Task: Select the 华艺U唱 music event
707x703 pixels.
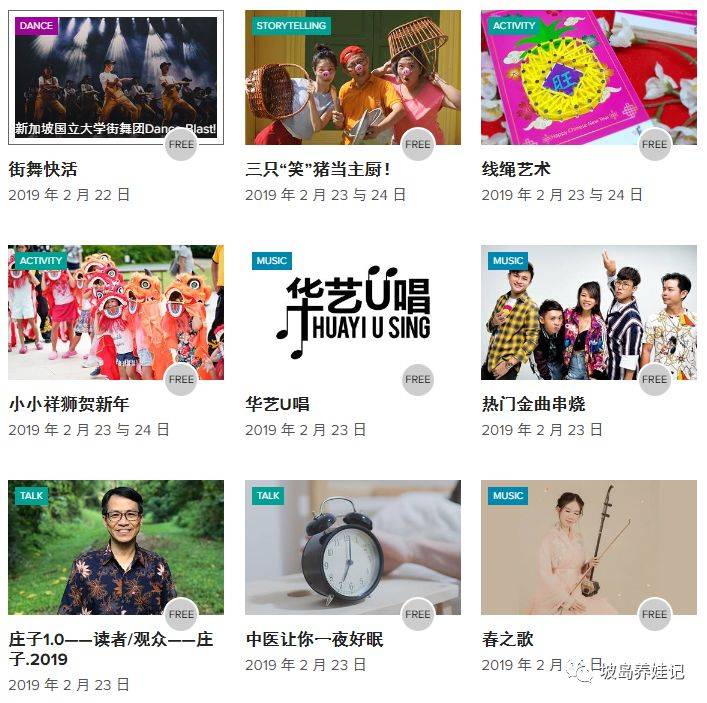Action: click(x=352, y=312)
